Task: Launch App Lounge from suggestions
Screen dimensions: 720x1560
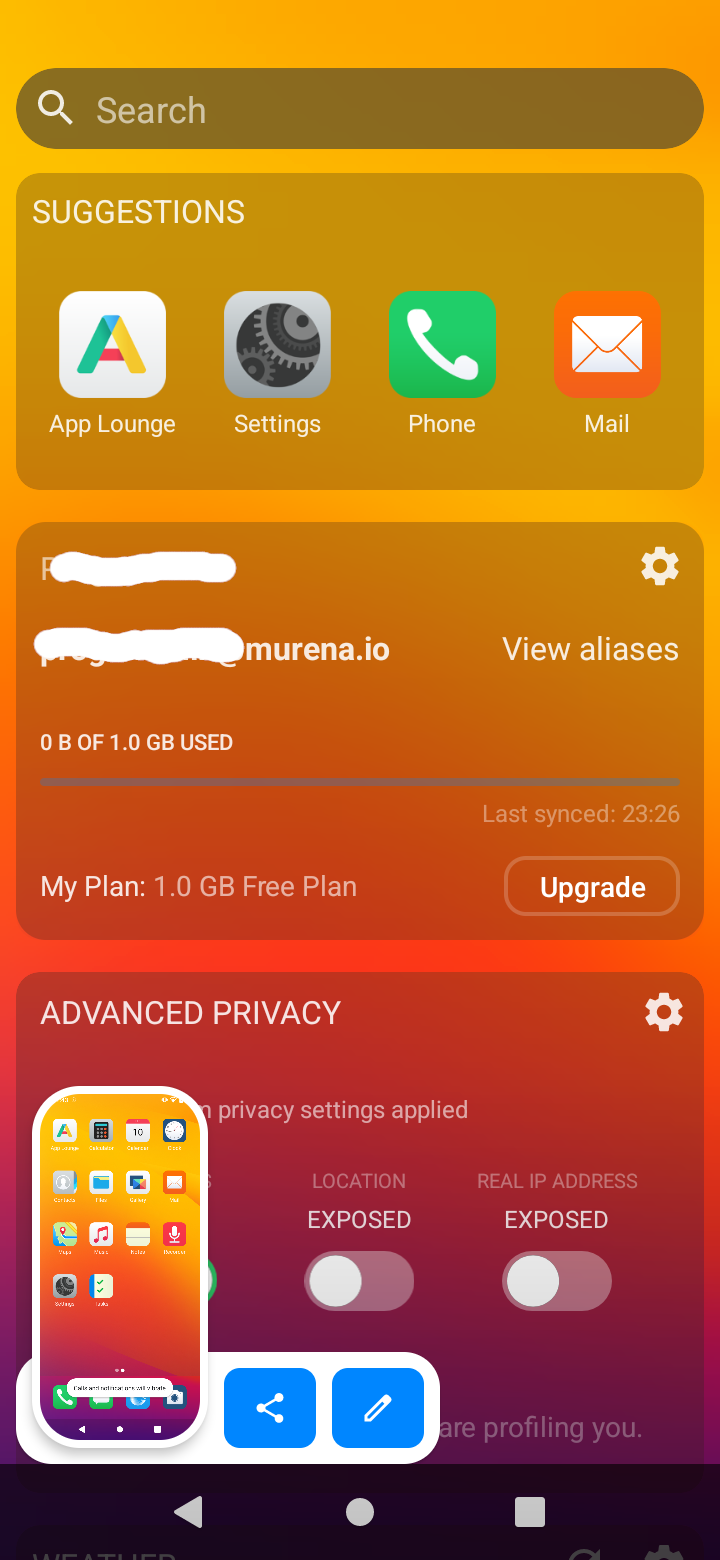Action: point(112,346)
